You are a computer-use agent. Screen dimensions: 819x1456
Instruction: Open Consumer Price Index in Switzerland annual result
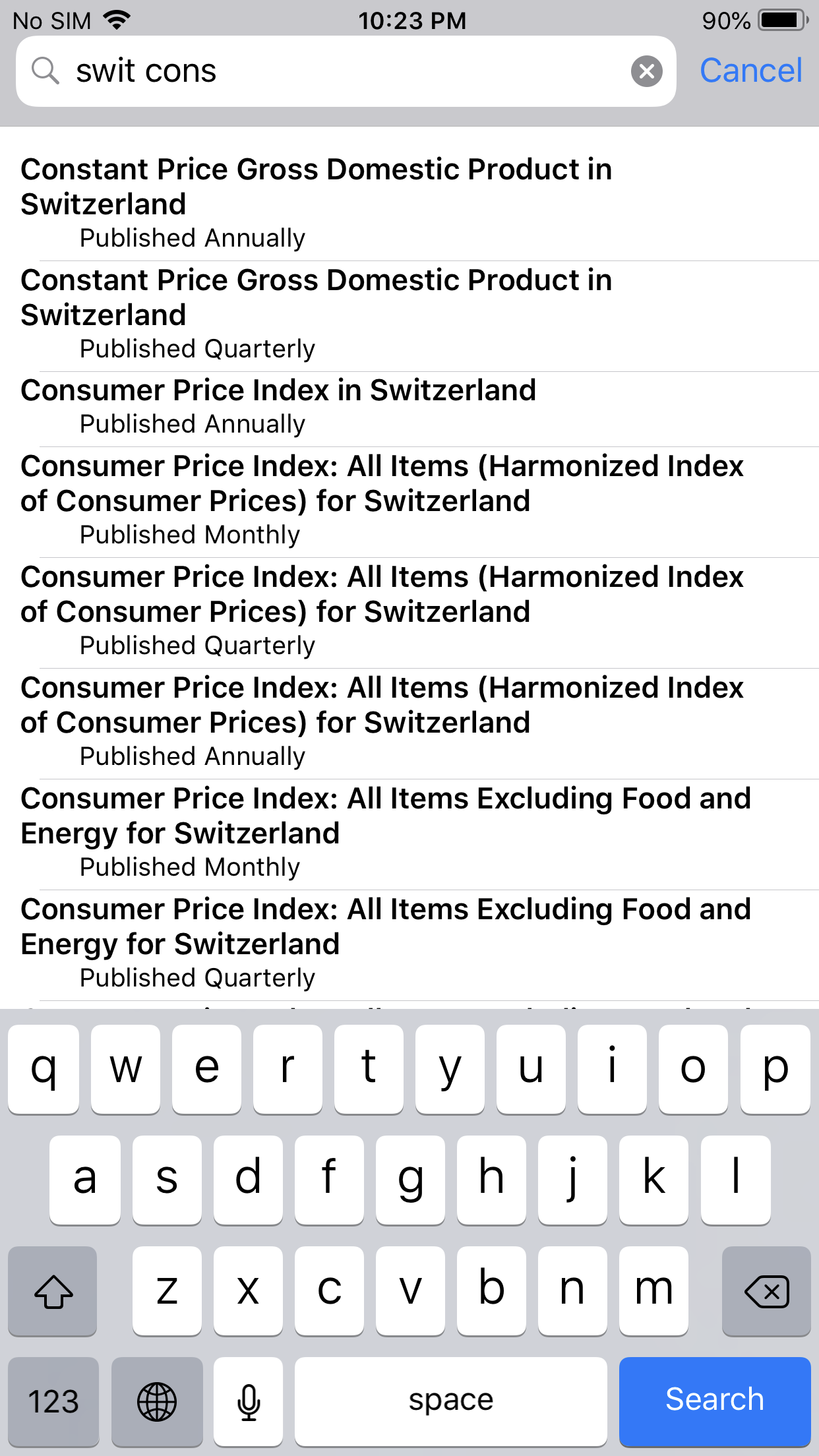point(409,409)
